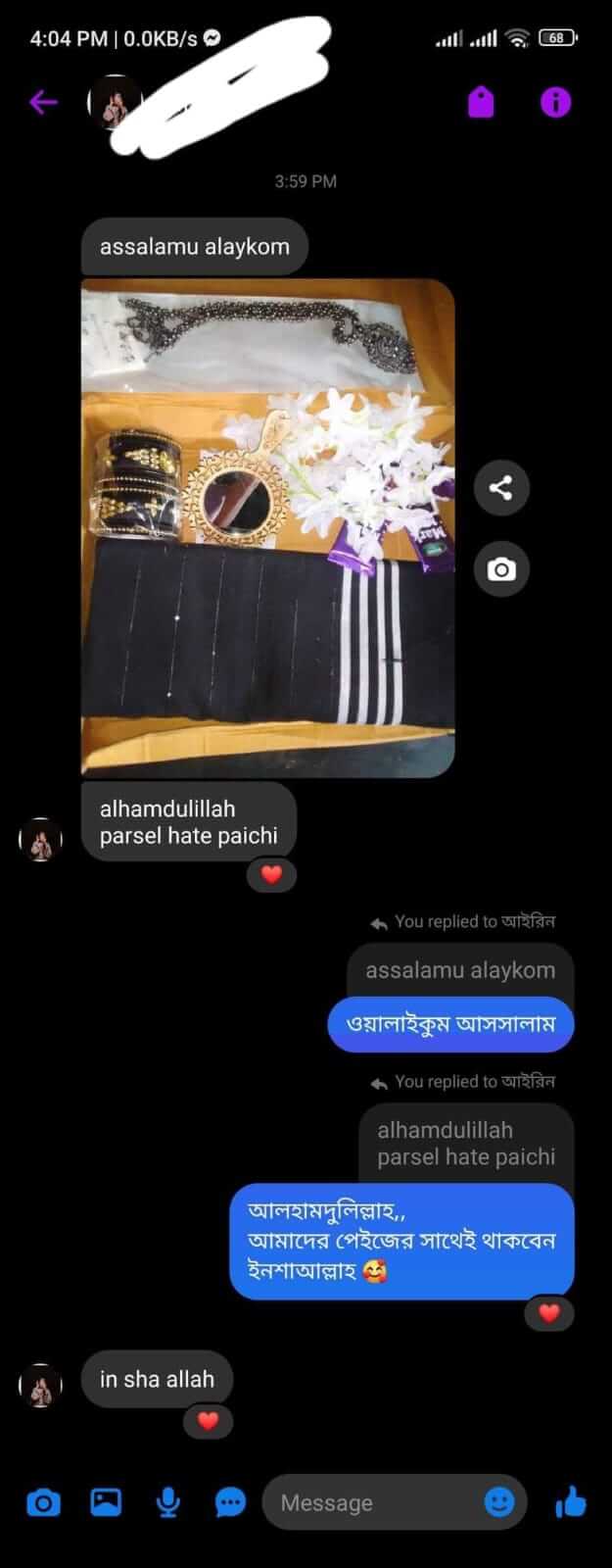Screen dimensions: 612x1568
Task: Tap the camera icon beside the photo
Action: [501, 569]
